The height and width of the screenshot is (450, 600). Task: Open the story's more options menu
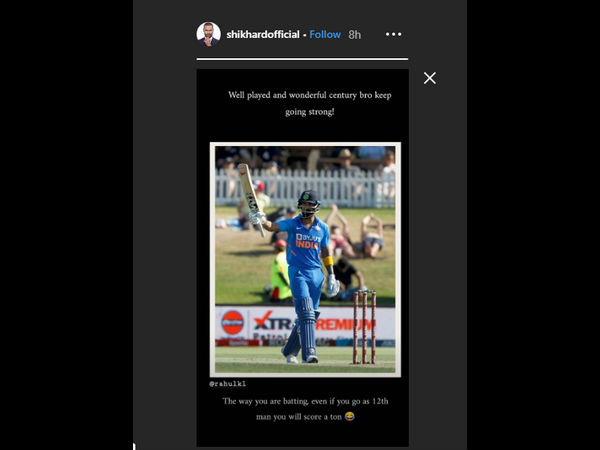(x=393, y=34)
